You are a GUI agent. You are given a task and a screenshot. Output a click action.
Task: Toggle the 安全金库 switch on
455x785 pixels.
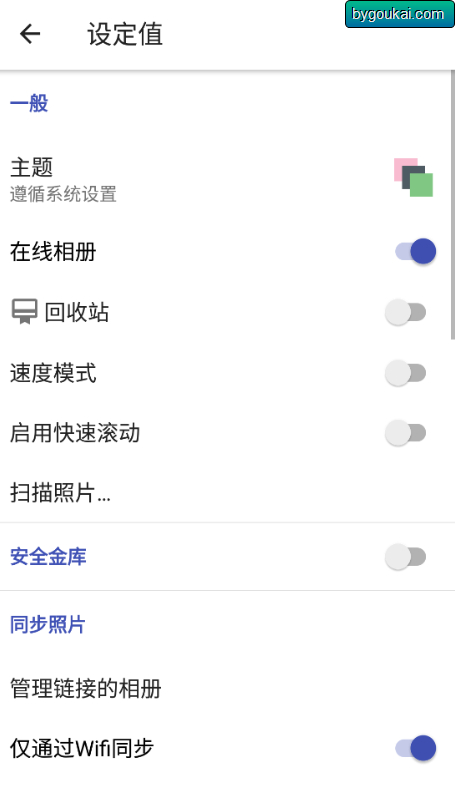(405, 557)
